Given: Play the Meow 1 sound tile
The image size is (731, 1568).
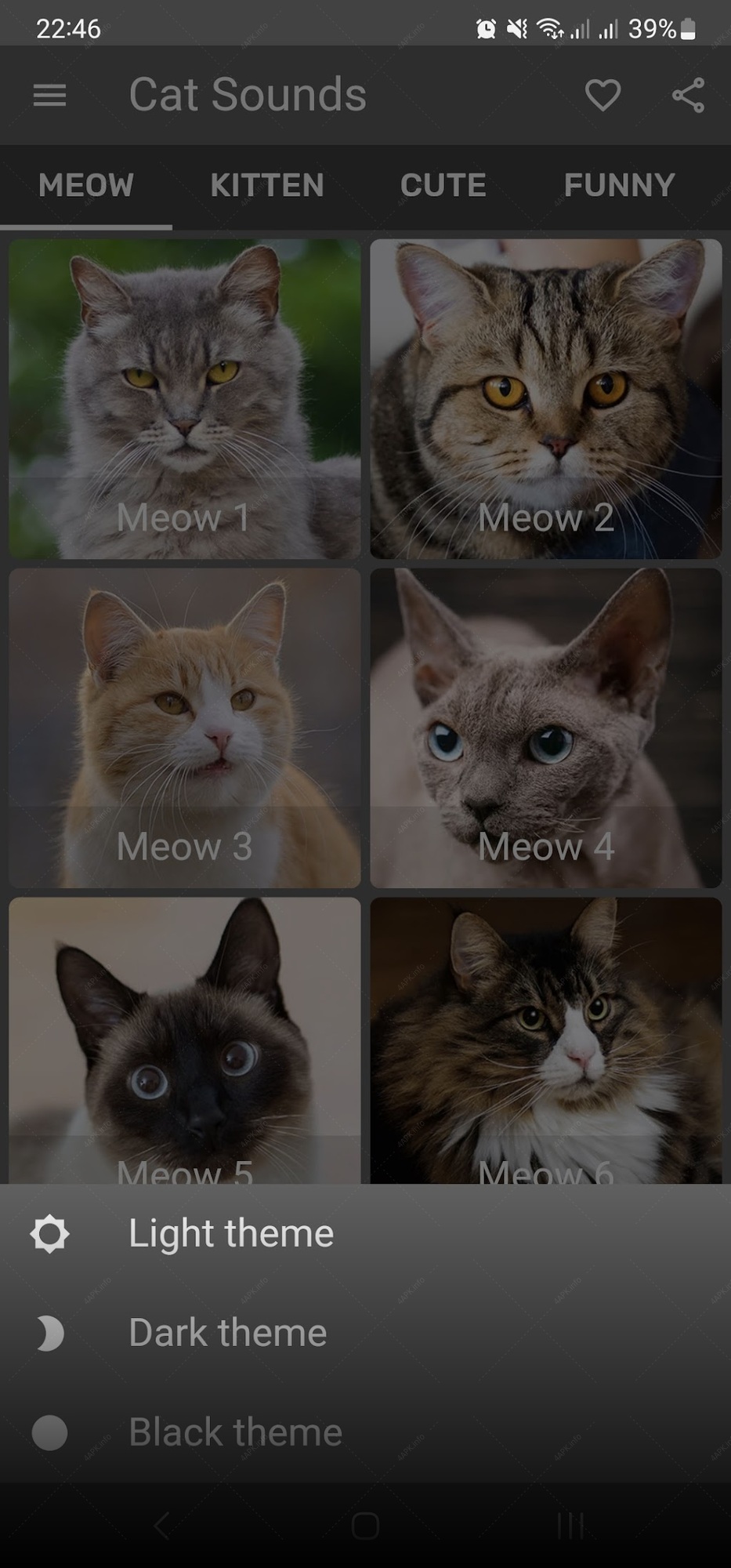Looking at the screenshot, I should [x=185, y=399].
